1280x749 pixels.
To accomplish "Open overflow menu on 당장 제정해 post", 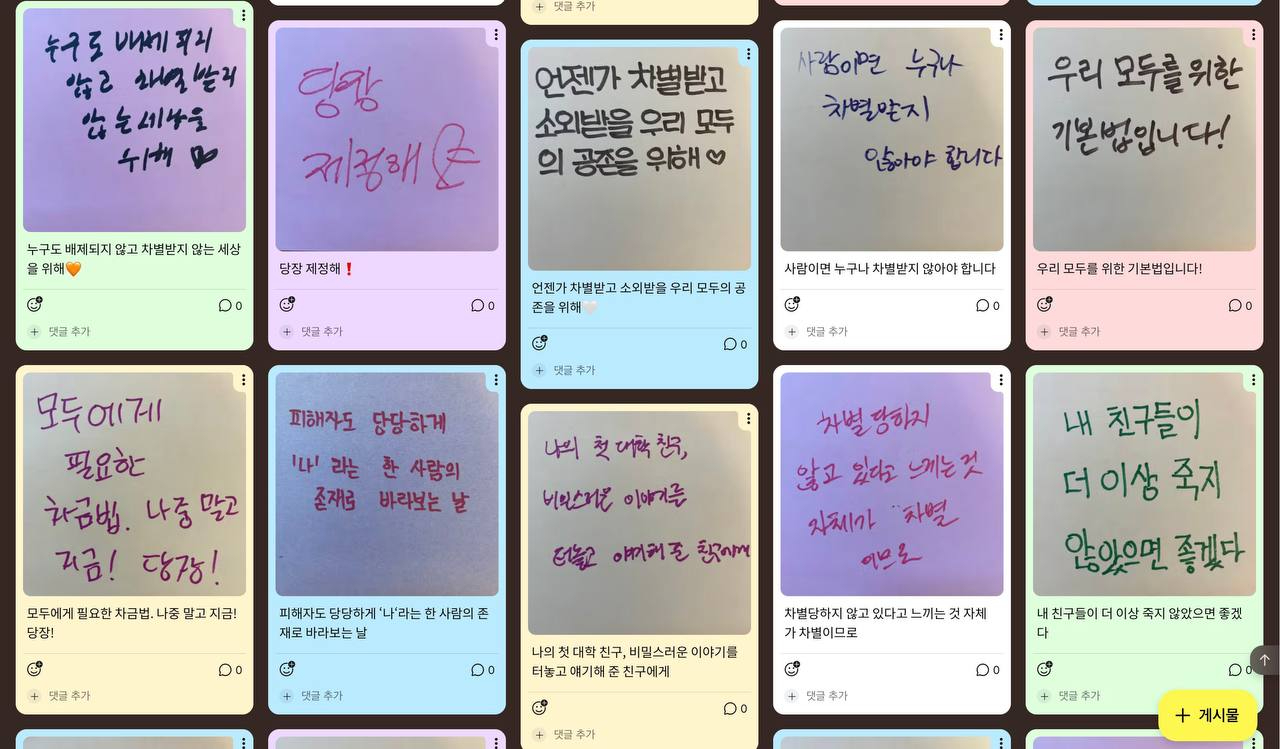I will (495, 35).
